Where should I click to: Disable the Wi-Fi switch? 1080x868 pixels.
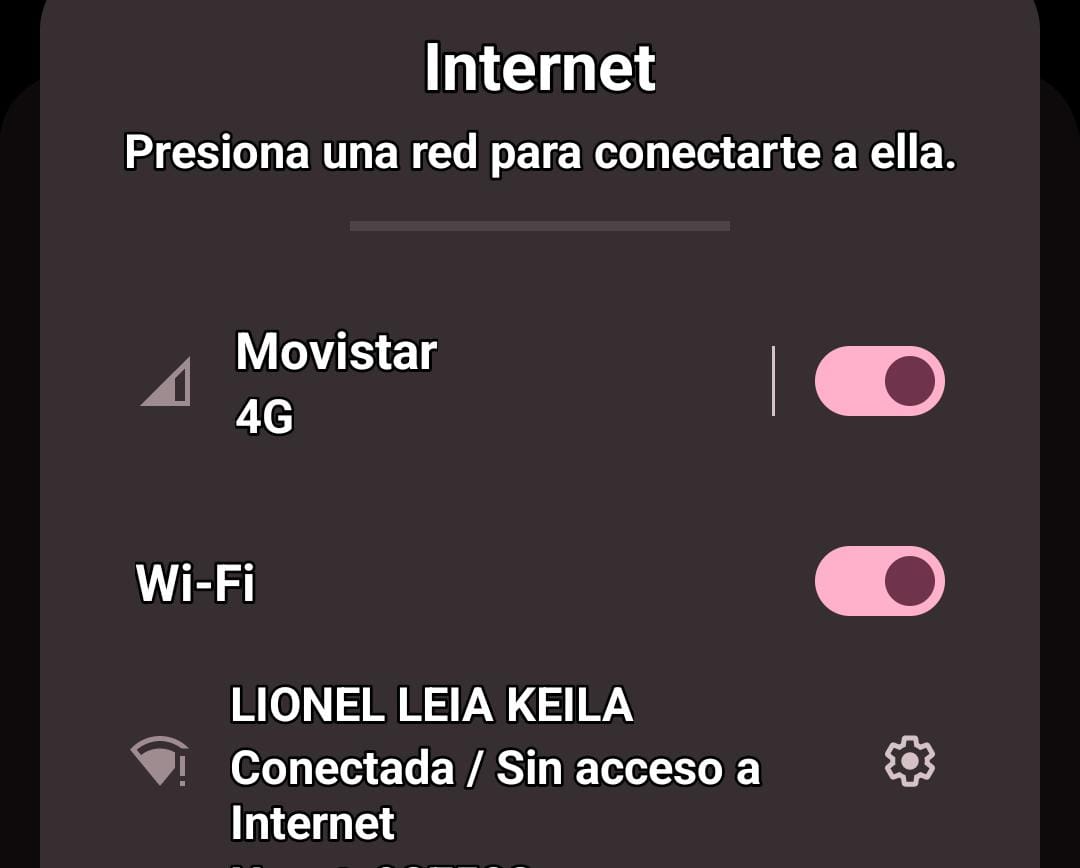pos(879,581)
